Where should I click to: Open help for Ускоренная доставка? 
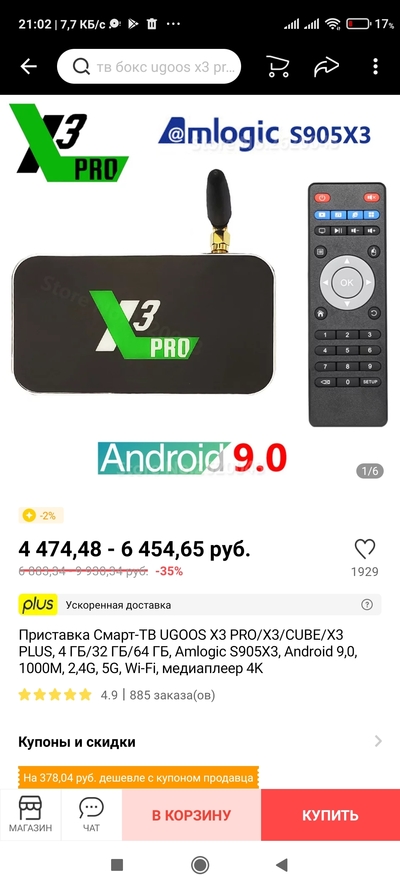[x=367, y=605]
